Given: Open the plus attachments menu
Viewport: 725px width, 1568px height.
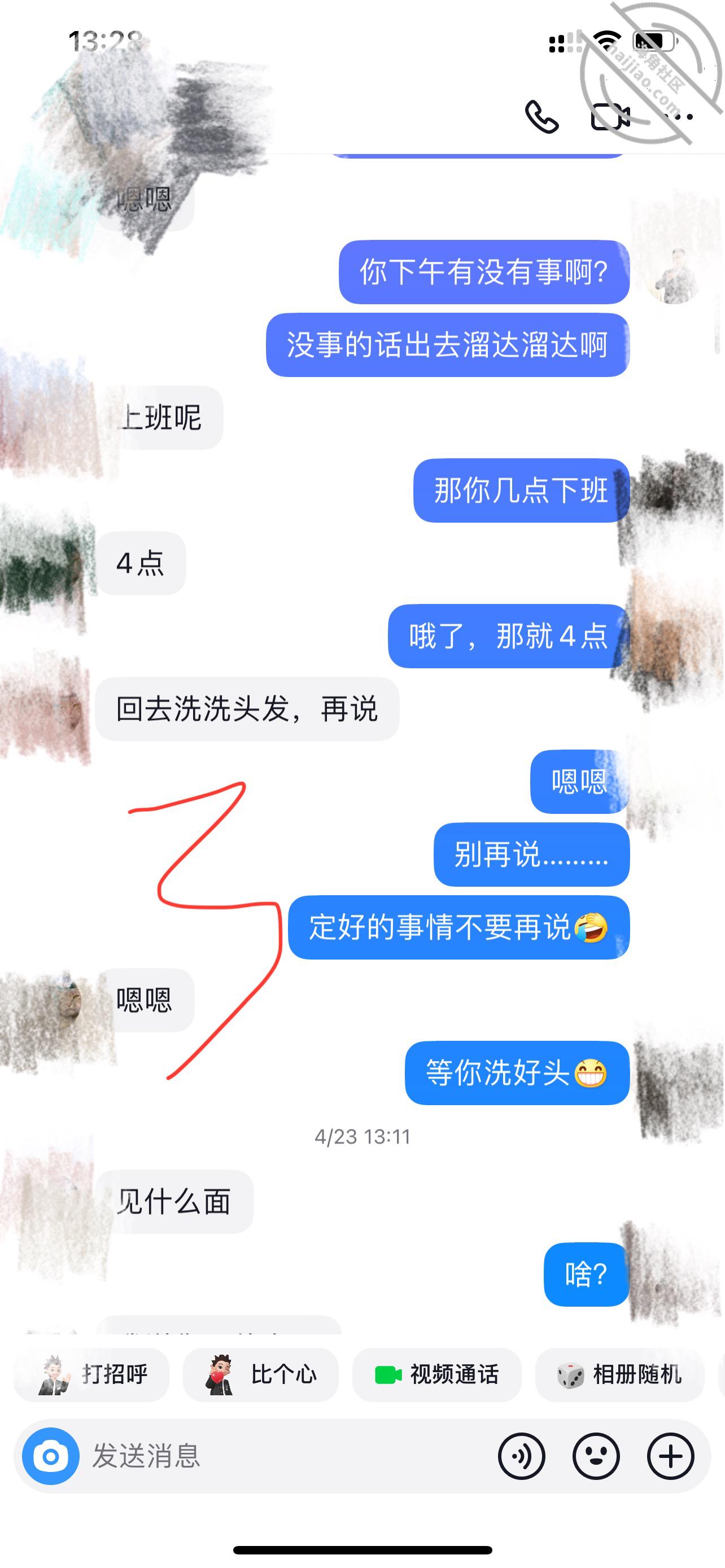Looking at the screenshot, I should [670, 1456].
